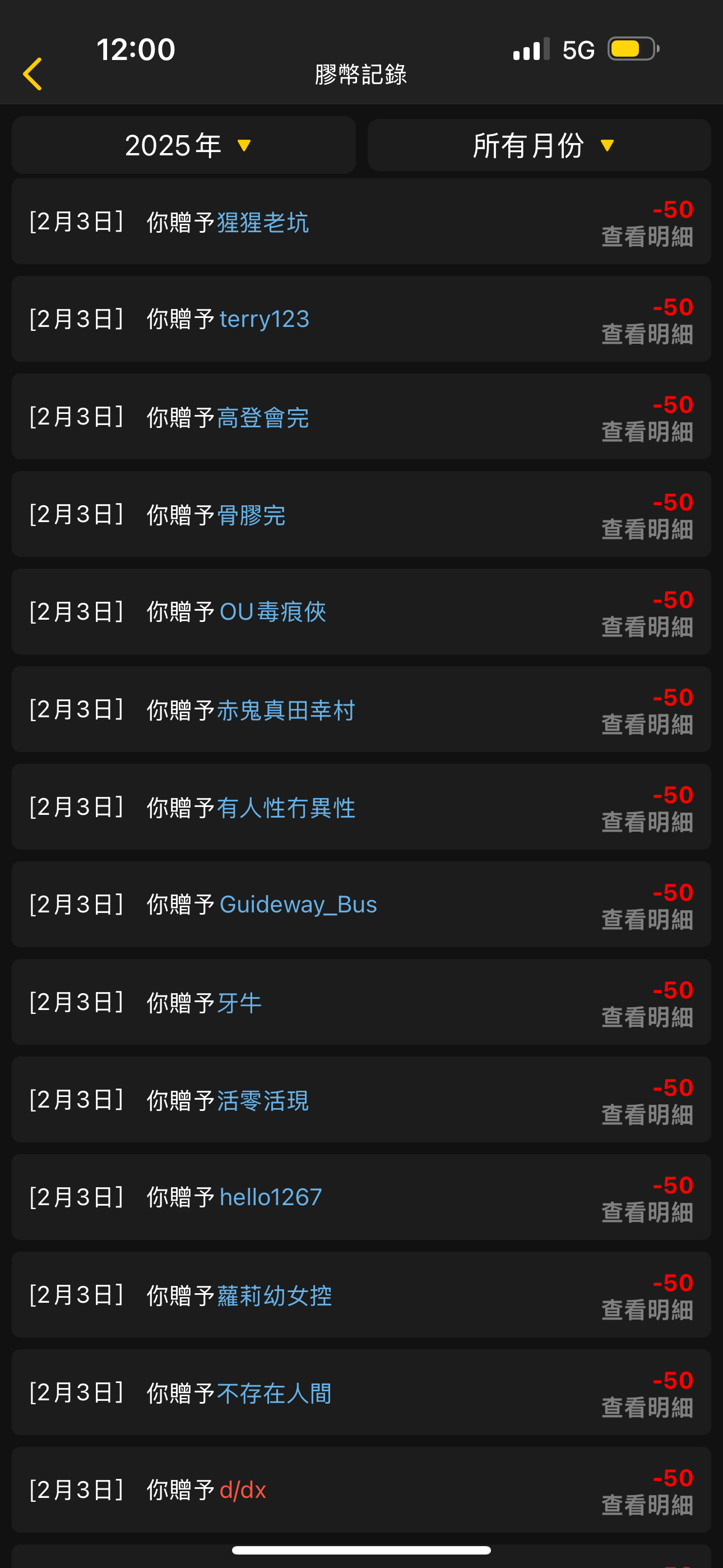View 查看明細 for 不存在人間 gift
This screenshot has height=1568, width=723.
(647, 1408)
